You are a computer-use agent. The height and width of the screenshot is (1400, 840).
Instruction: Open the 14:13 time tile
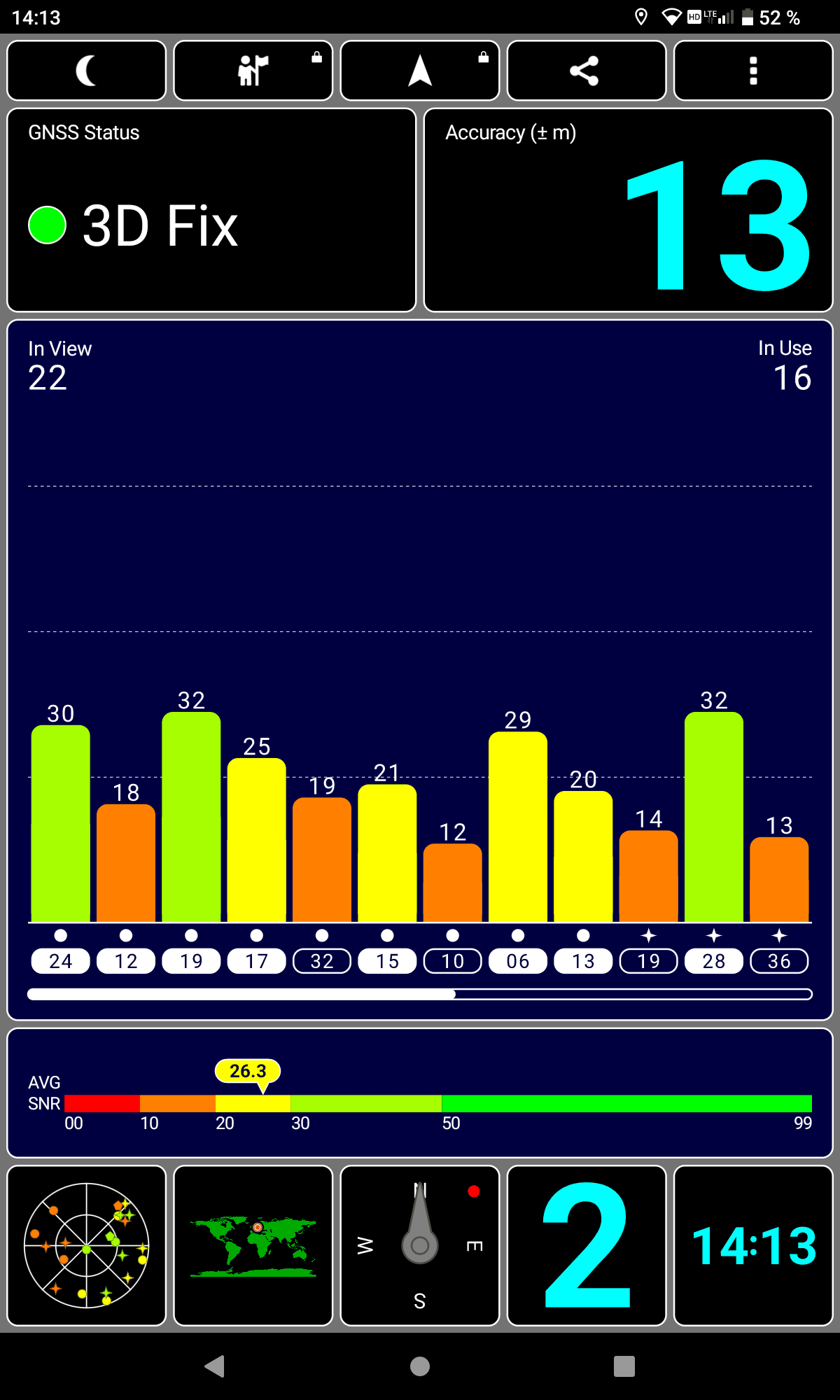click(753, 1245)
